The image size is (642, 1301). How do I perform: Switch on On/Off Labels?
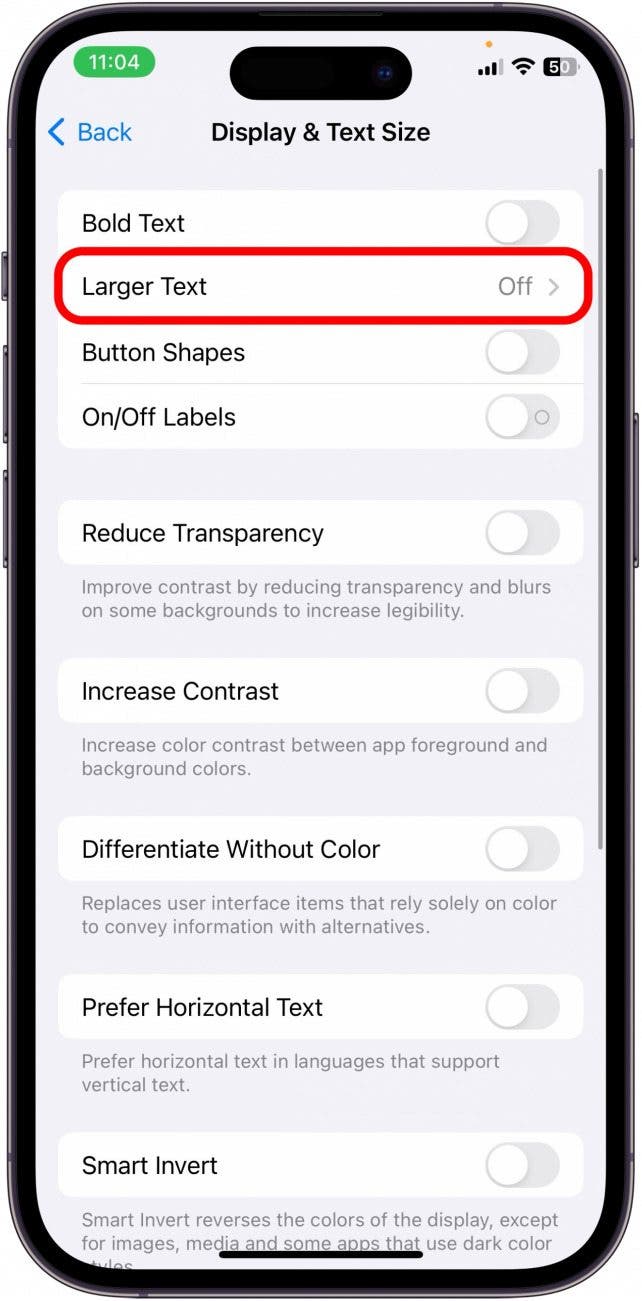[x=522, y=417]
